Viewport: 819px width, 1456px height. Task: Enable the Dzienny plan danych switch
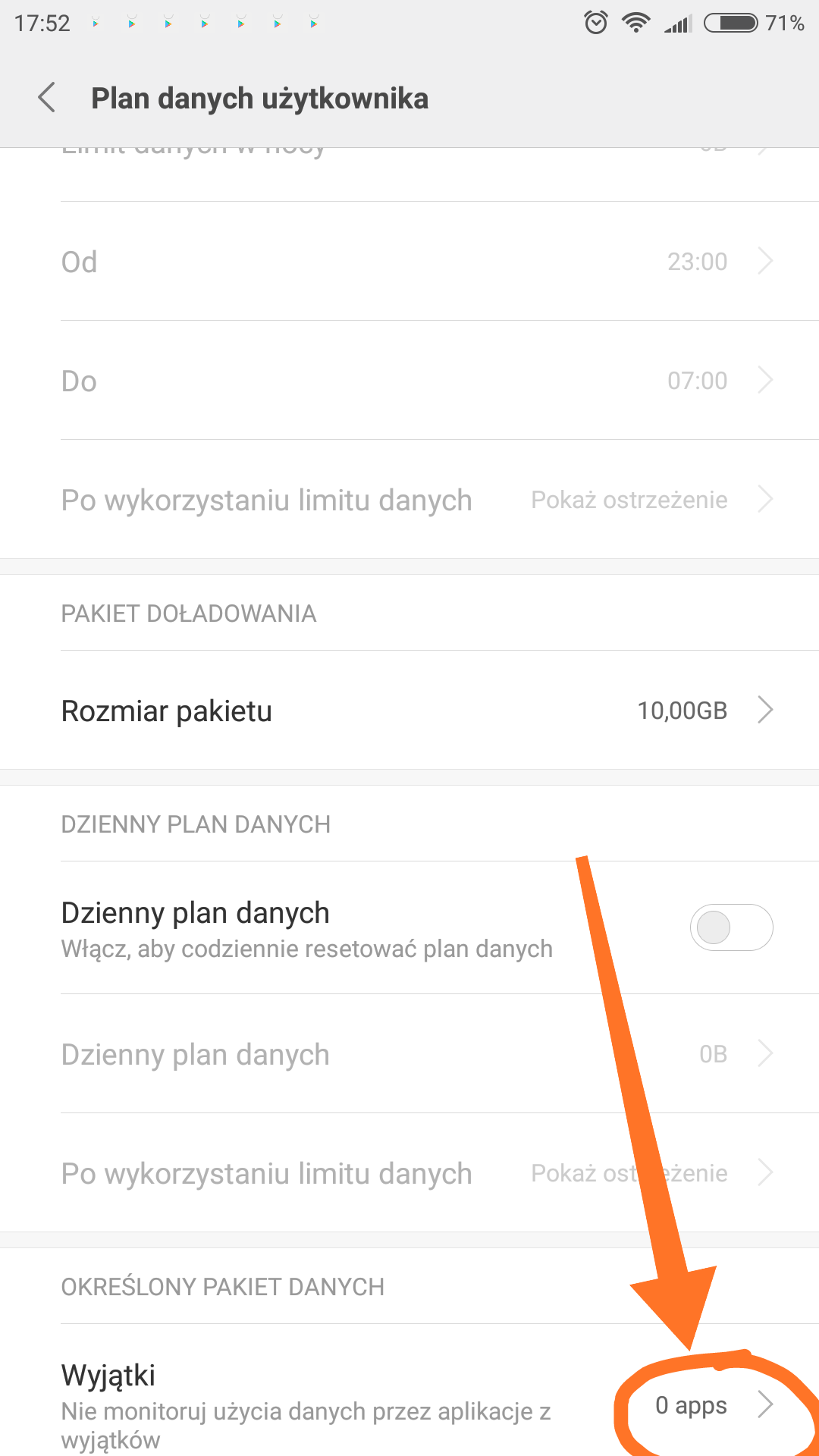[x=730, y=927]
